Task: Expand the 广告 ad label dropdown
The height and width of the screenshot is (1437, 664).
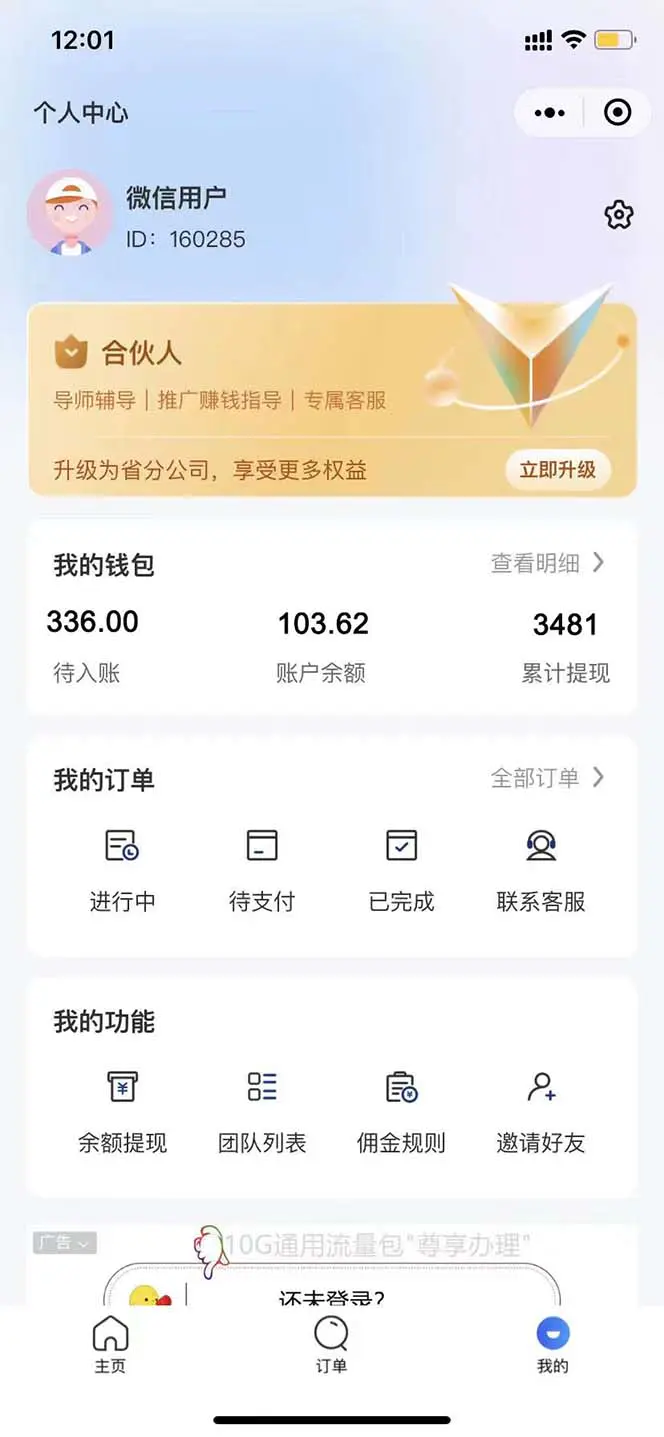Action: pyautogui.click(x=65, y=1243)
